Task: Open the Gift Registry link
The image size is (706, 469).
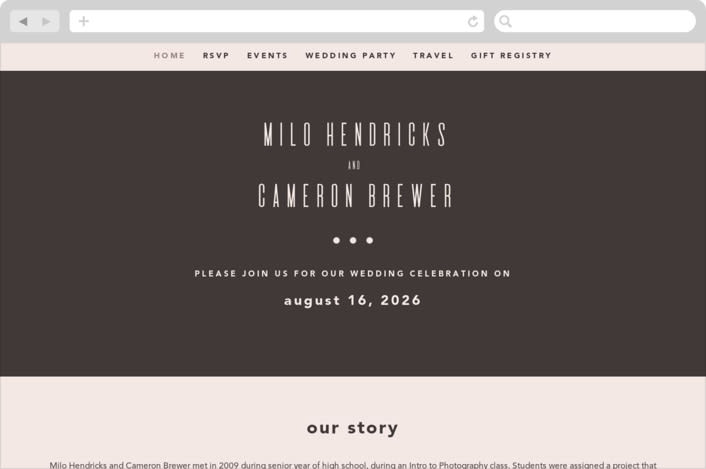Action: click(511, 56)
